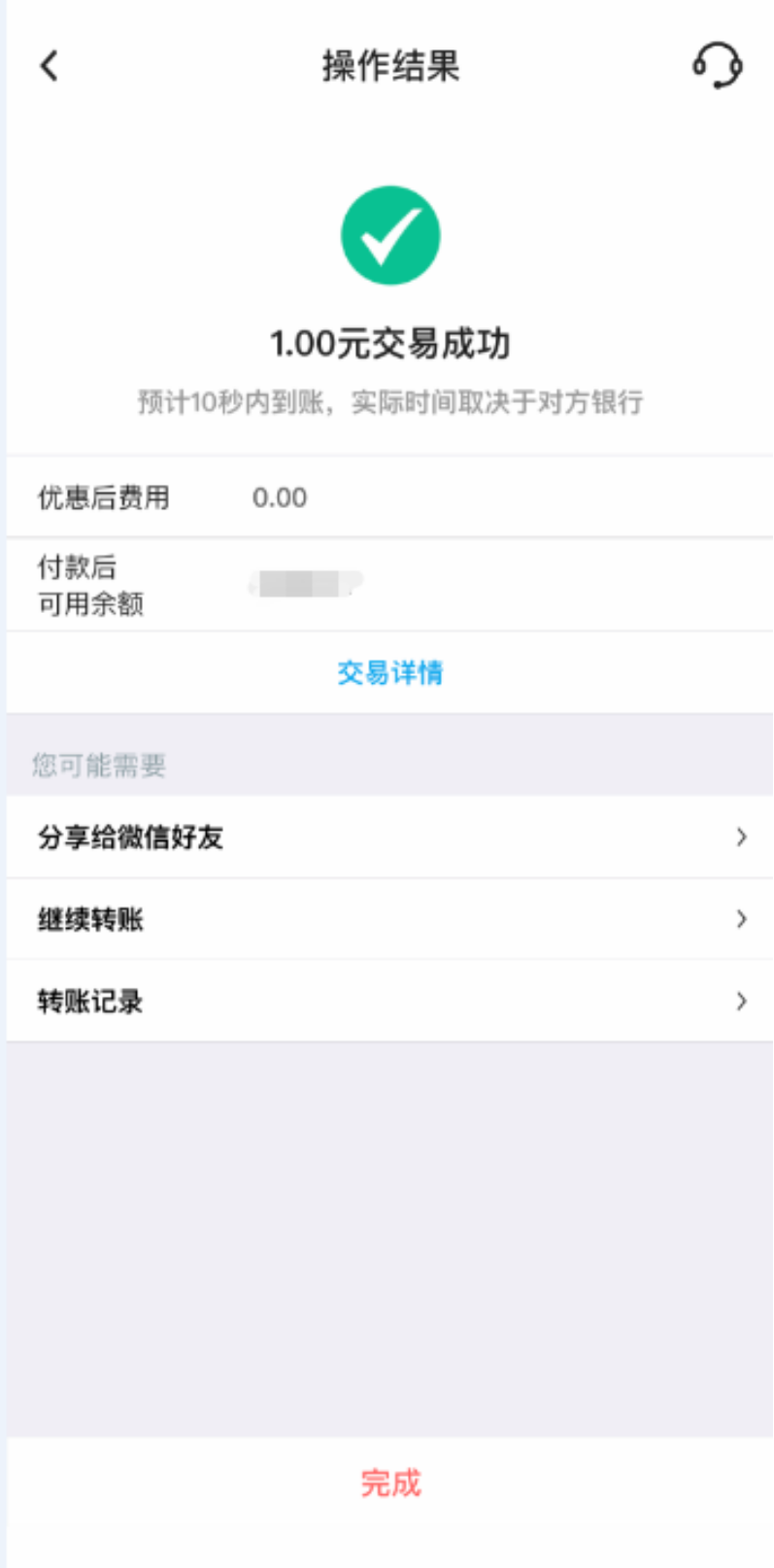
Task: Open 转账记录 transfer history
Action: [x=390, y=1001]
